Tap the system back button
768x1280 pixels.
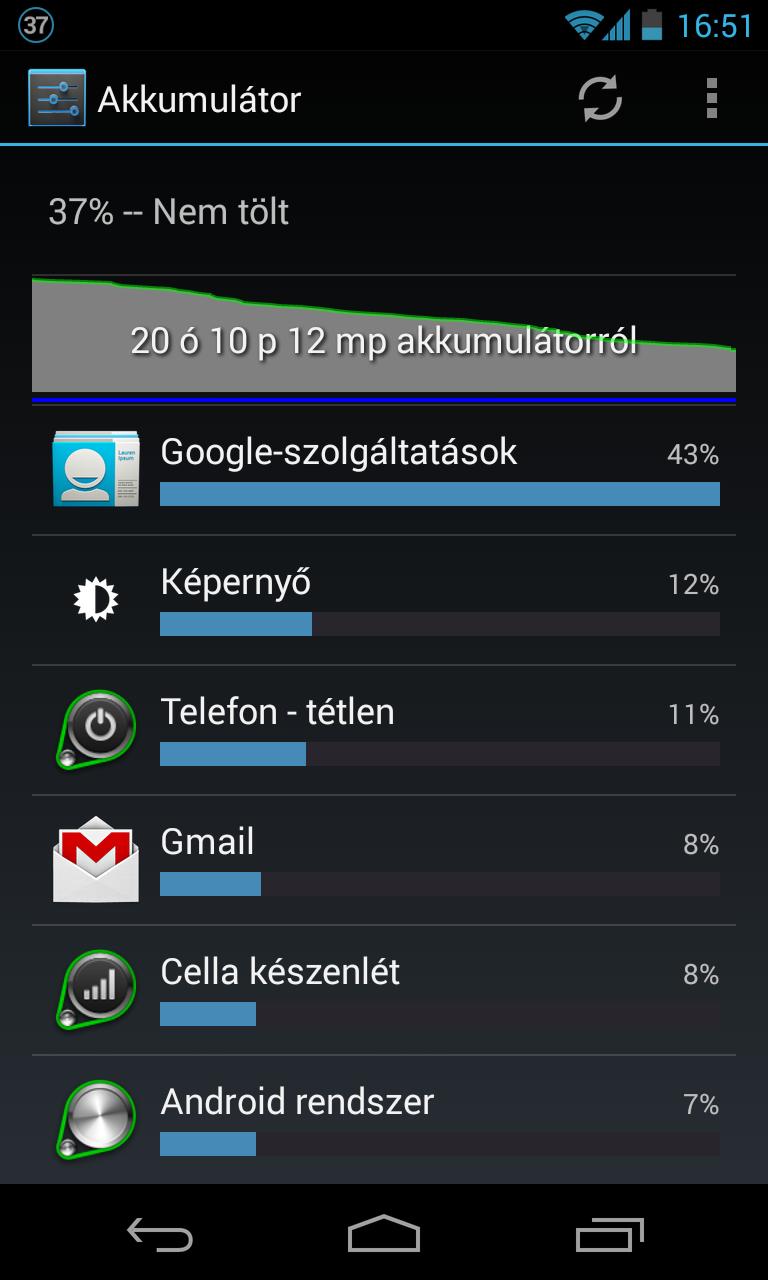(x=160, y=1236)
